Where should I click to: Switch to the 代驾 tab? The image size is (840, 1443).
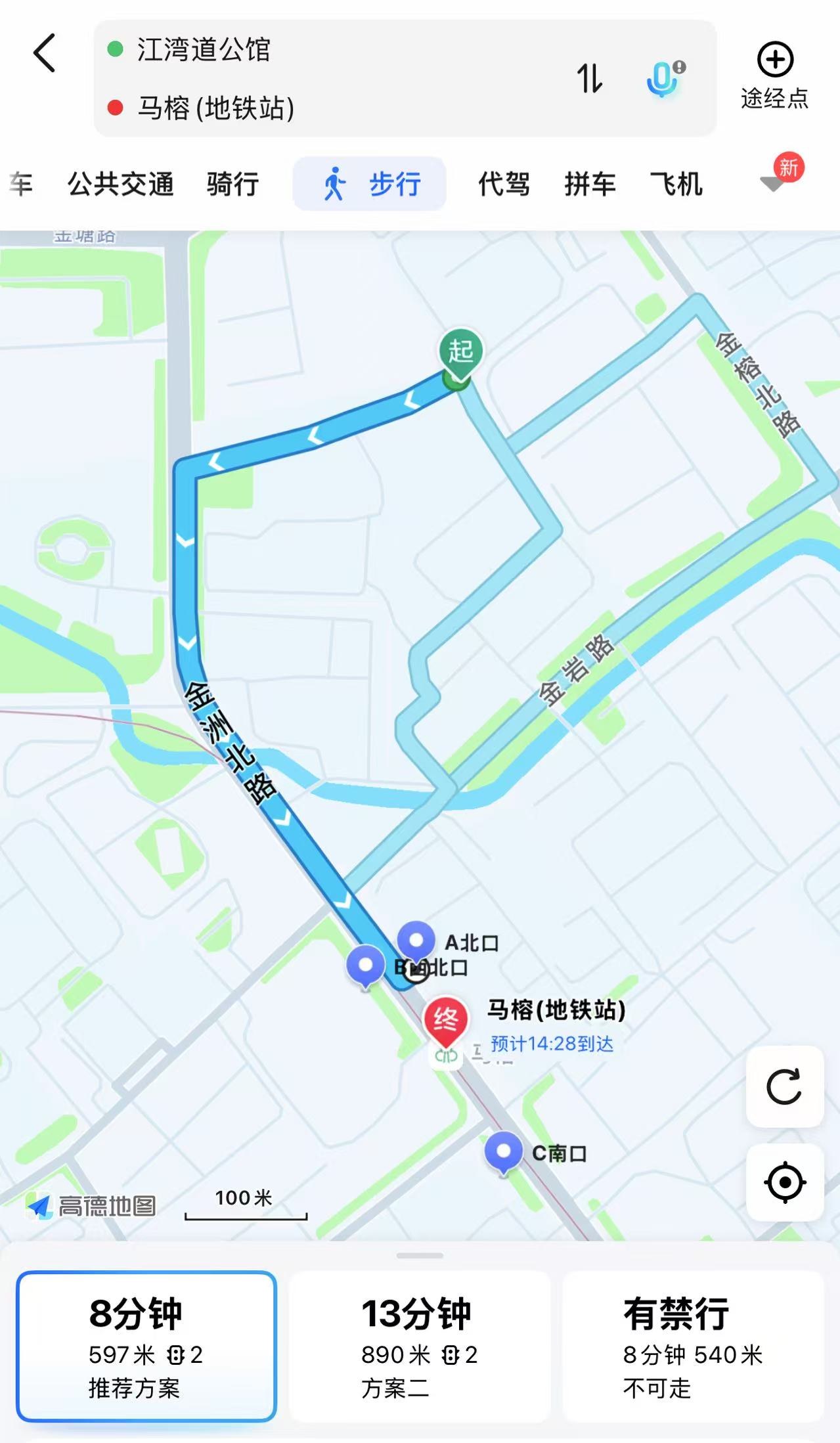(x=504, y=184)
